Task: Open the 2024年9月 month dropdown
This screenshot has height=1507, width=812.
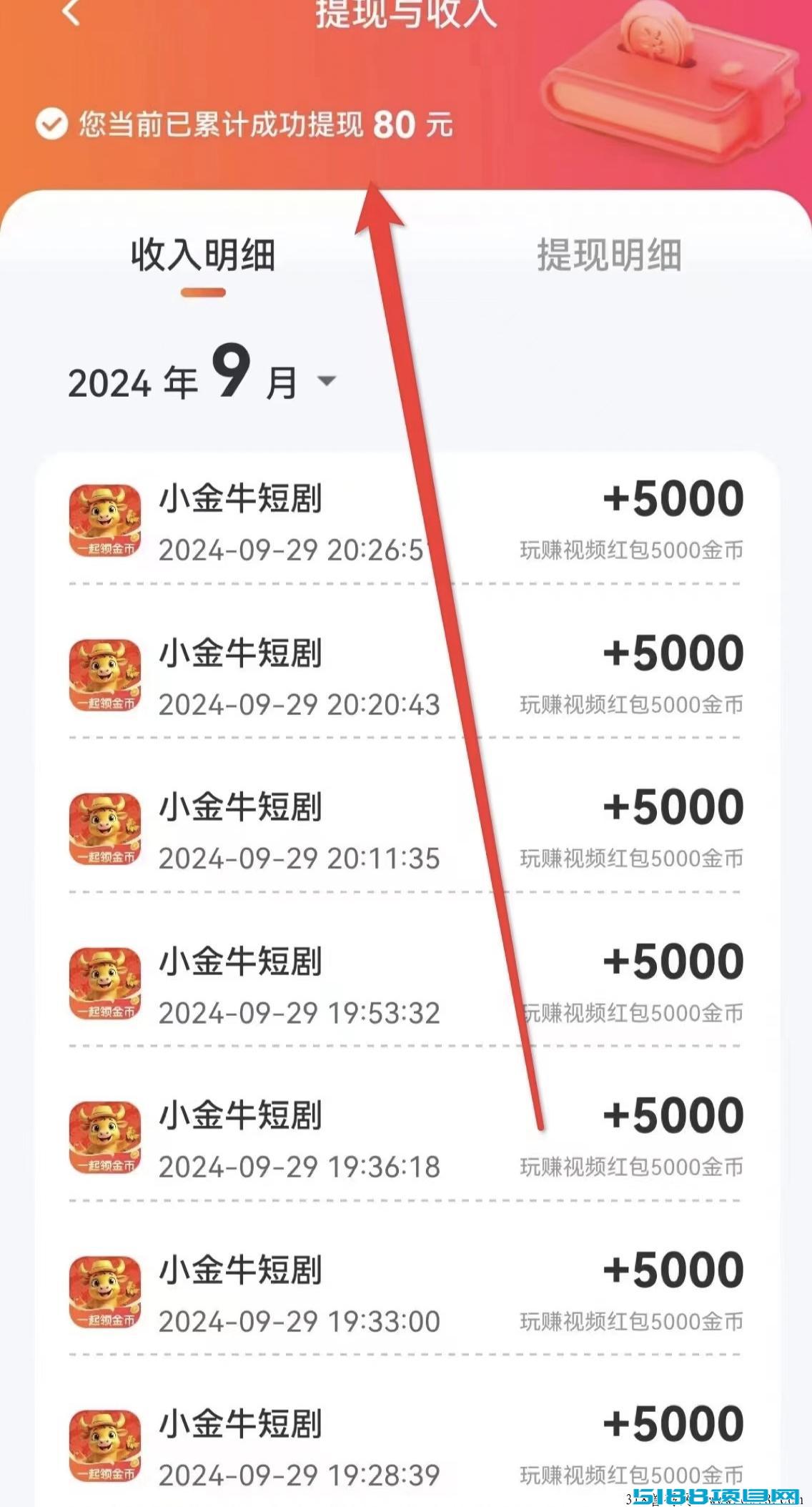Action: [202, 374]
